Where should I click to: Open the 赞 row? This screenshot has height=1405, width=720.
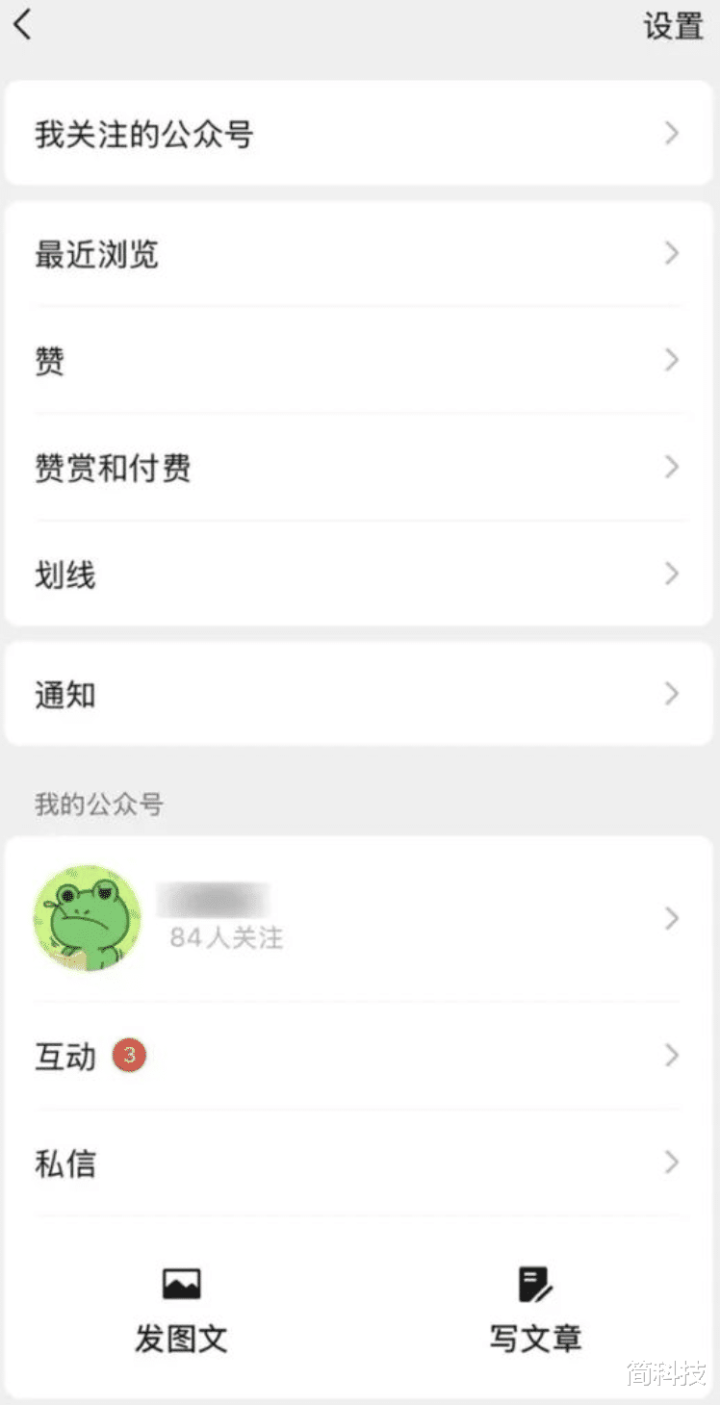(359, 360)
